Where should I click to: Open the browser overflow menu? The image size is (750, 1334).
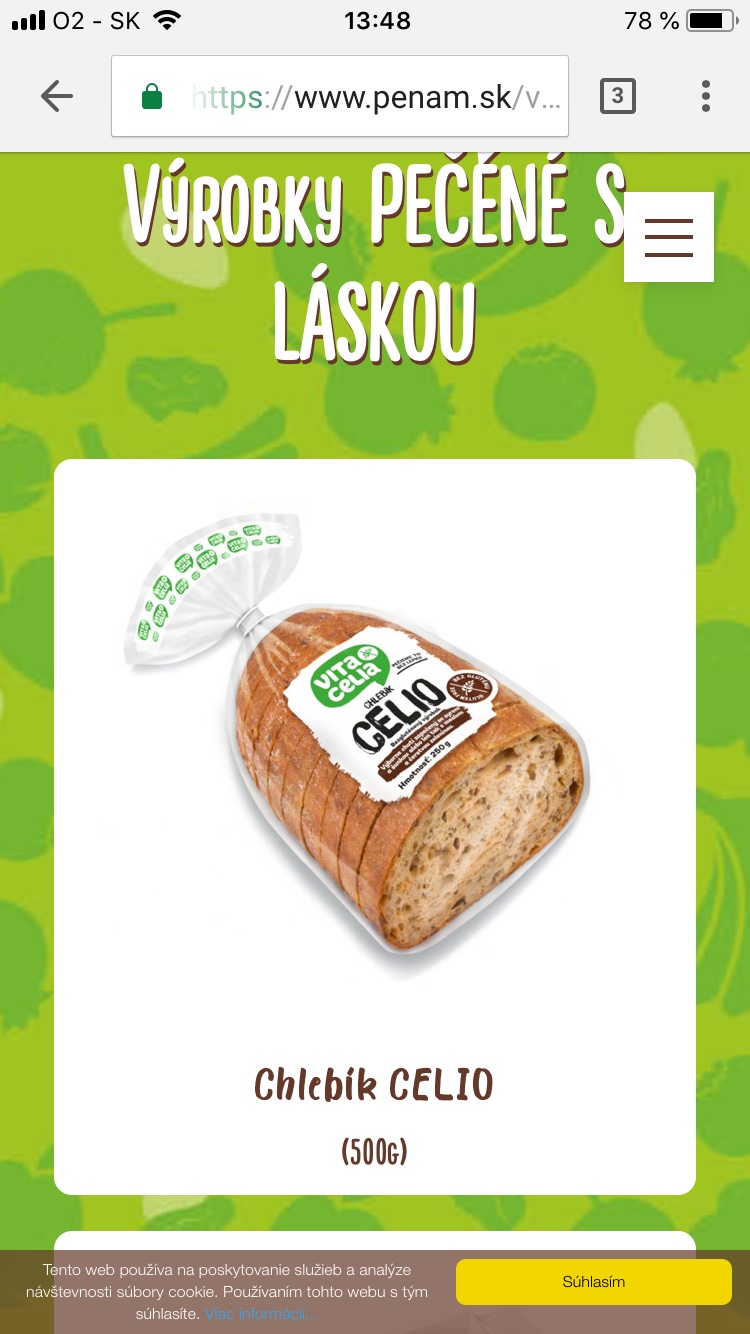(x=706, y=96)
